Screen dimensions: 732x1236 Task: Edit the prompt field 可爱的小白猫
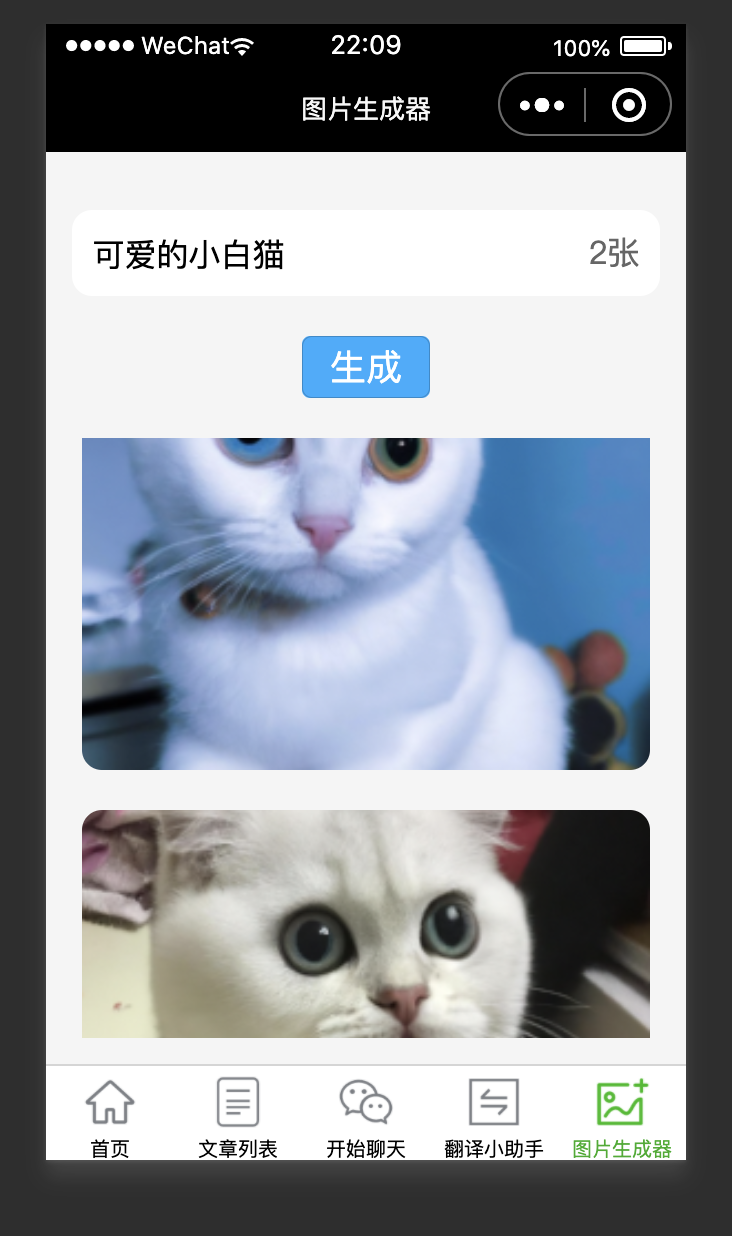click(300, 254)
